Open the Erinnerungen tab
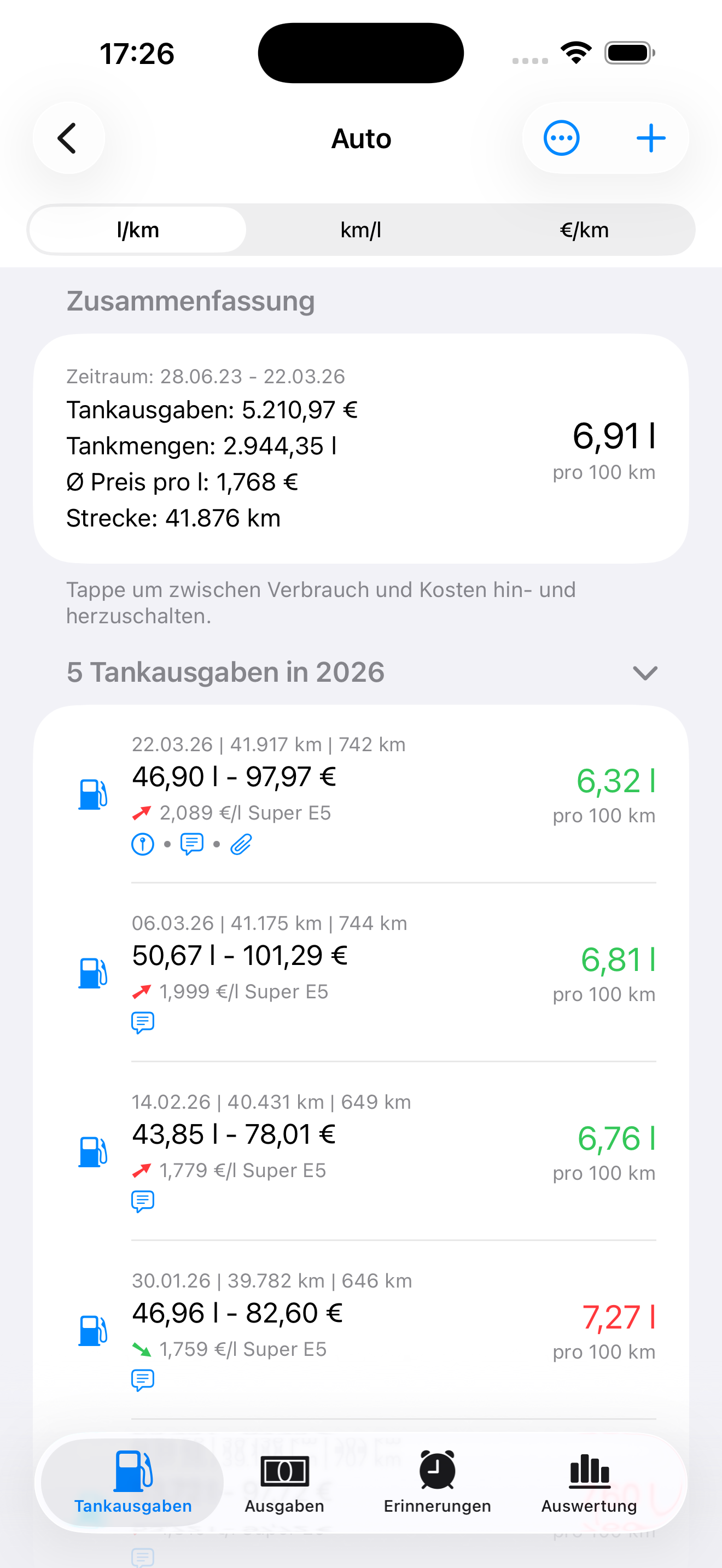The image size is (722, 1568). pyautogui.click(x=437, y=1483)
